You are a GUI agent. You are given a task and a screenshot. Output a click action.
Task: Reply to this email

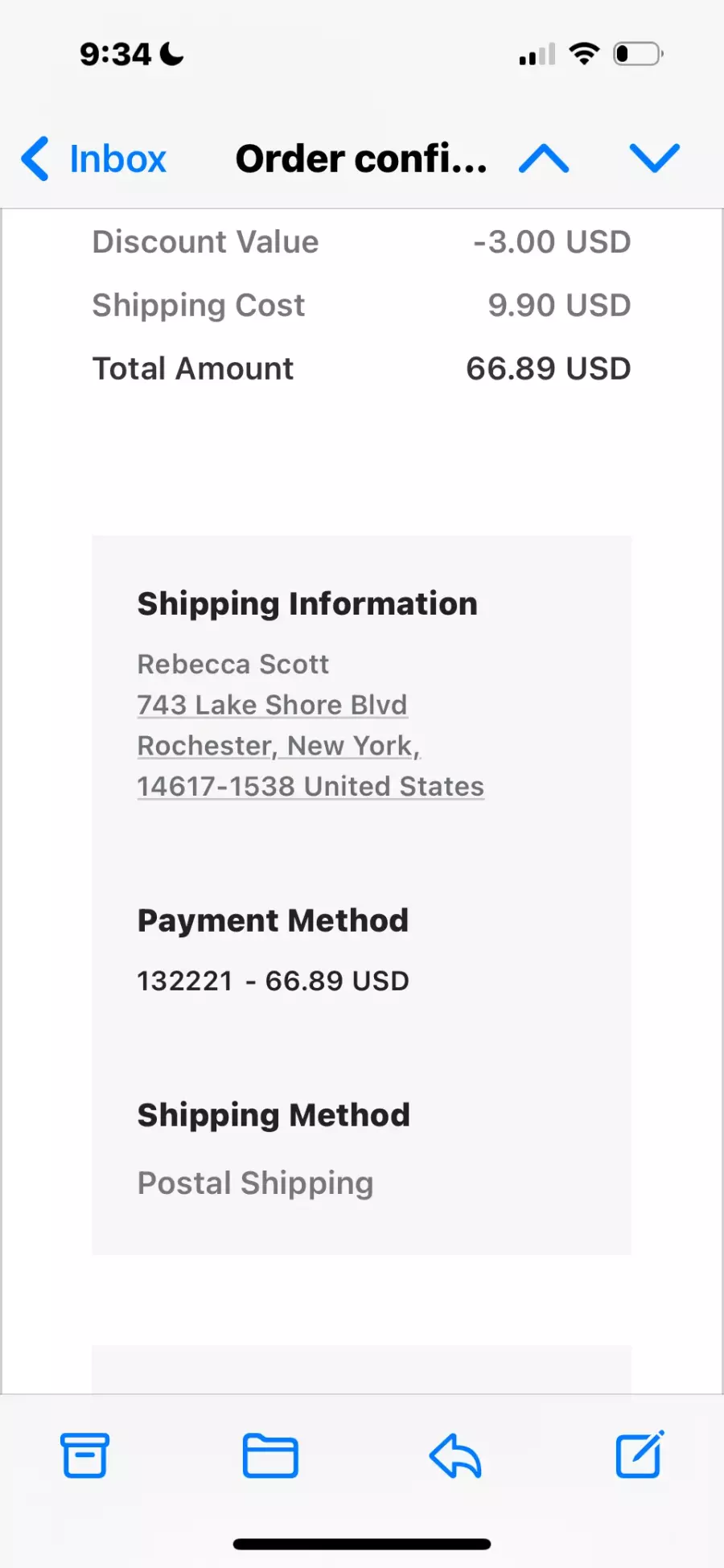click(x=455, y=1456)
